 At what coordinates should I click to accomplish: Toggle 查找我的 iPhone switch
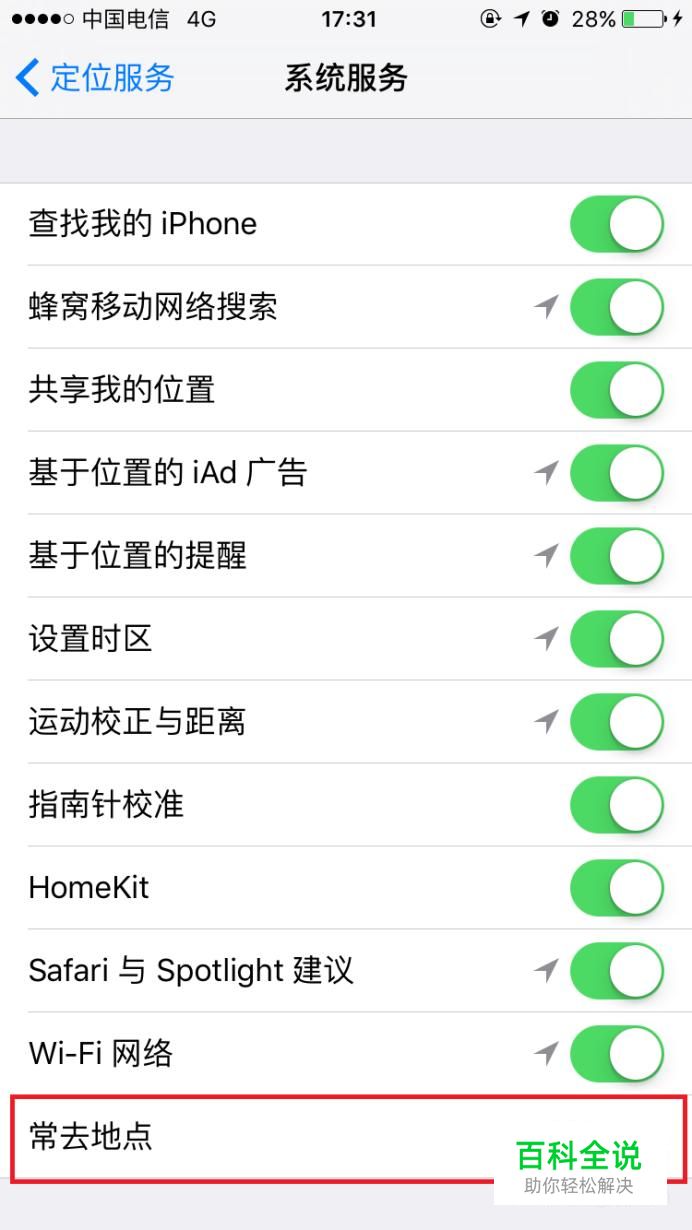tap(617, 224)
